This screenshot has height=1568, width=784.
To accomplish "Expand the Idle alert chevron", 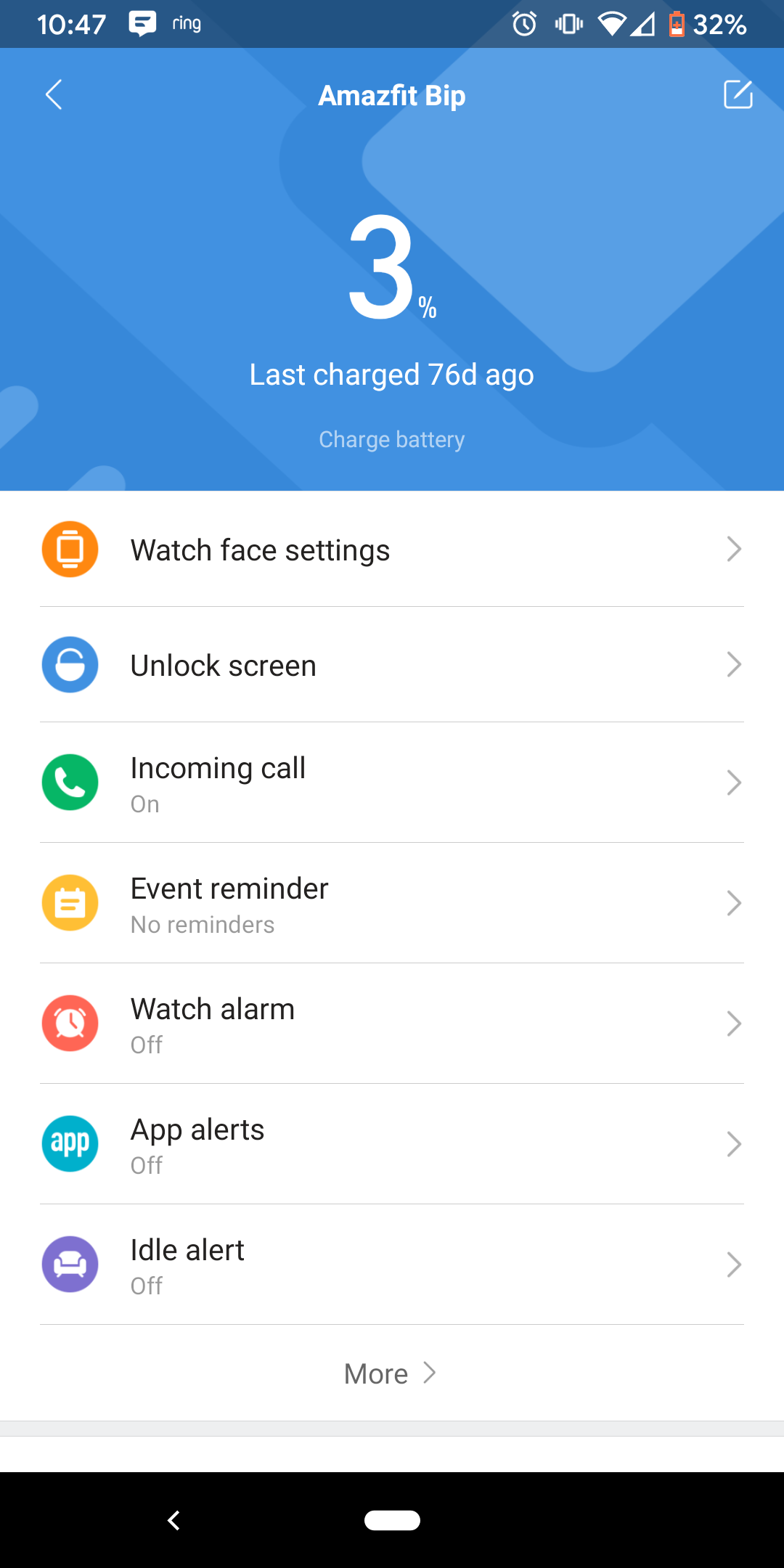I will (x=735, y=1264).
